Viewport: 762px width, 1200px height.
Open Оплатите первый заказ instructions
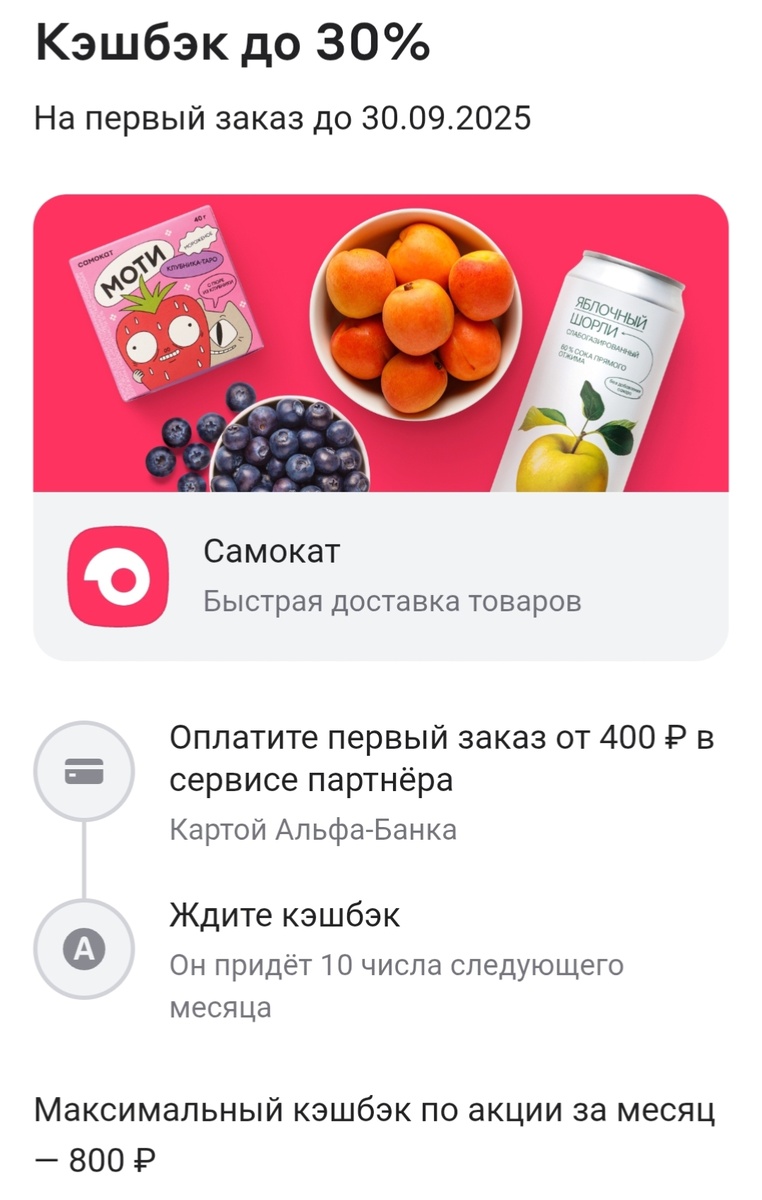pos(390,760)
